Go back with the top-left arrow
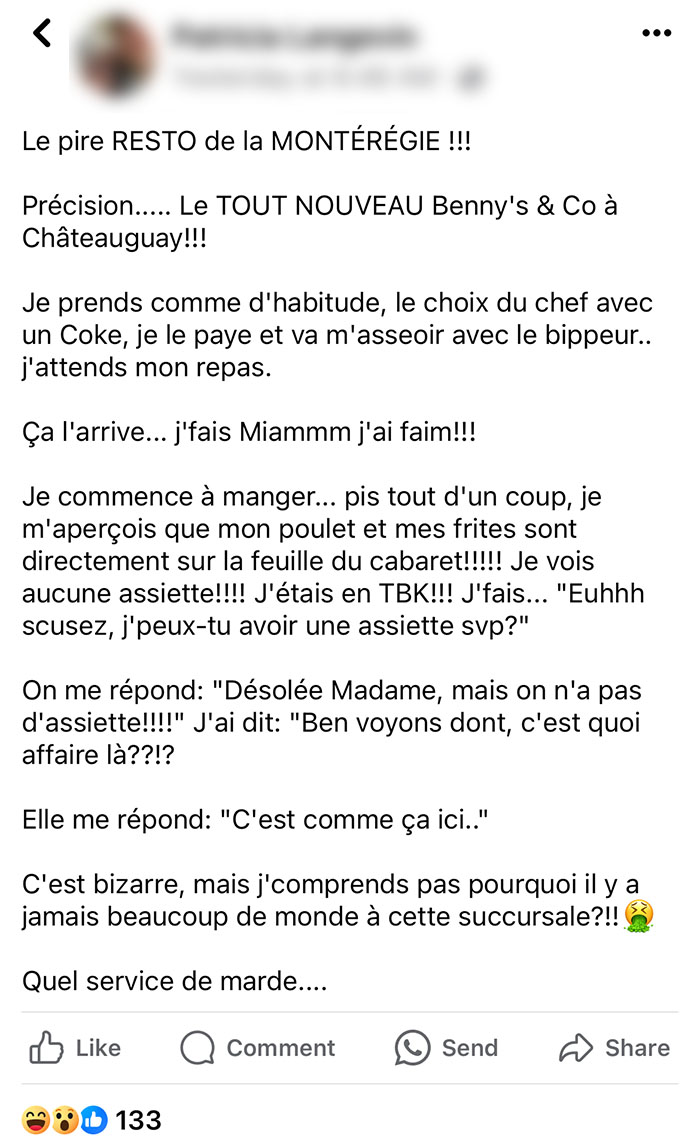Image resolution: width=700 pixels, height=1137 pixels. point(43,33)
